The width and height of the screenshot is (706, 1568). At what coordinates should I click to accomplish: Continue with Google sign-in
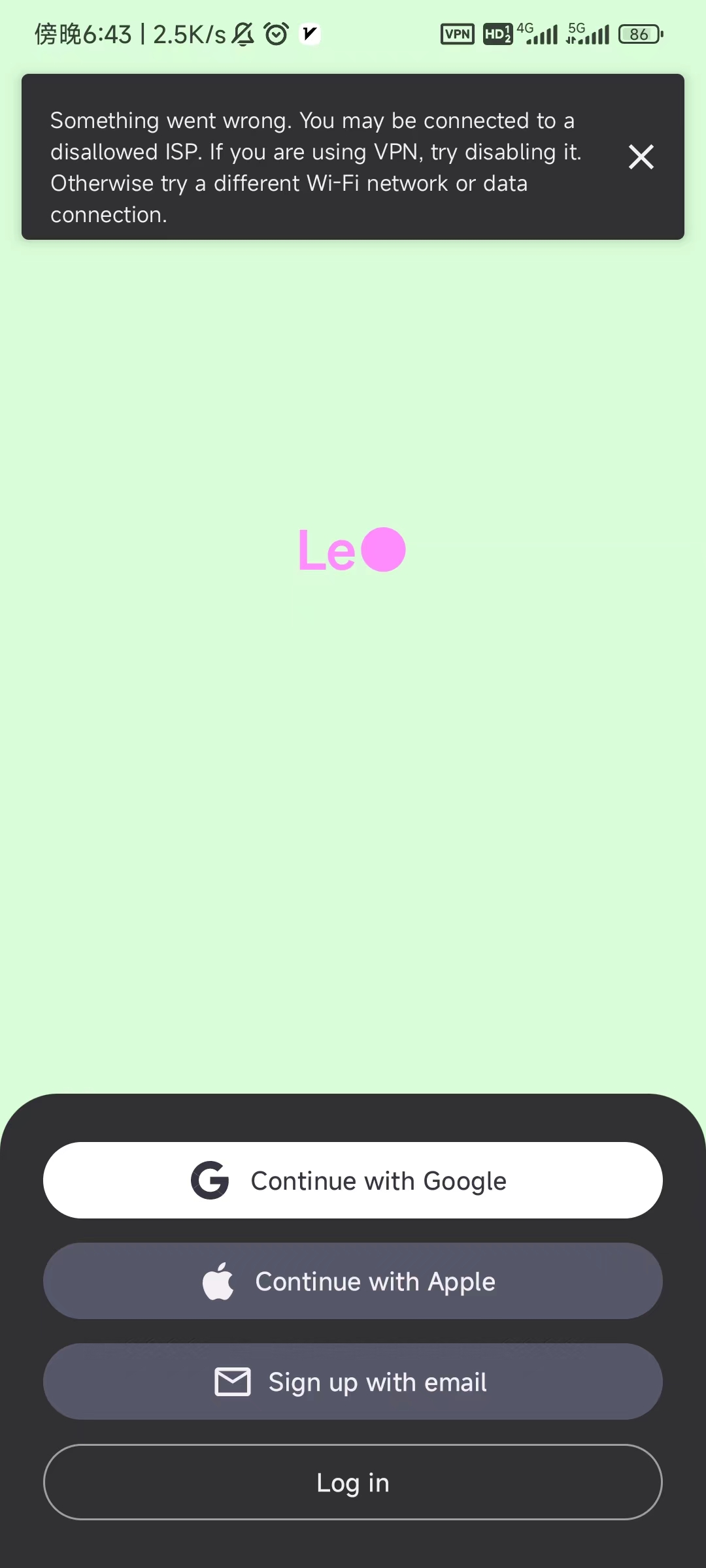click(353, 1180)
